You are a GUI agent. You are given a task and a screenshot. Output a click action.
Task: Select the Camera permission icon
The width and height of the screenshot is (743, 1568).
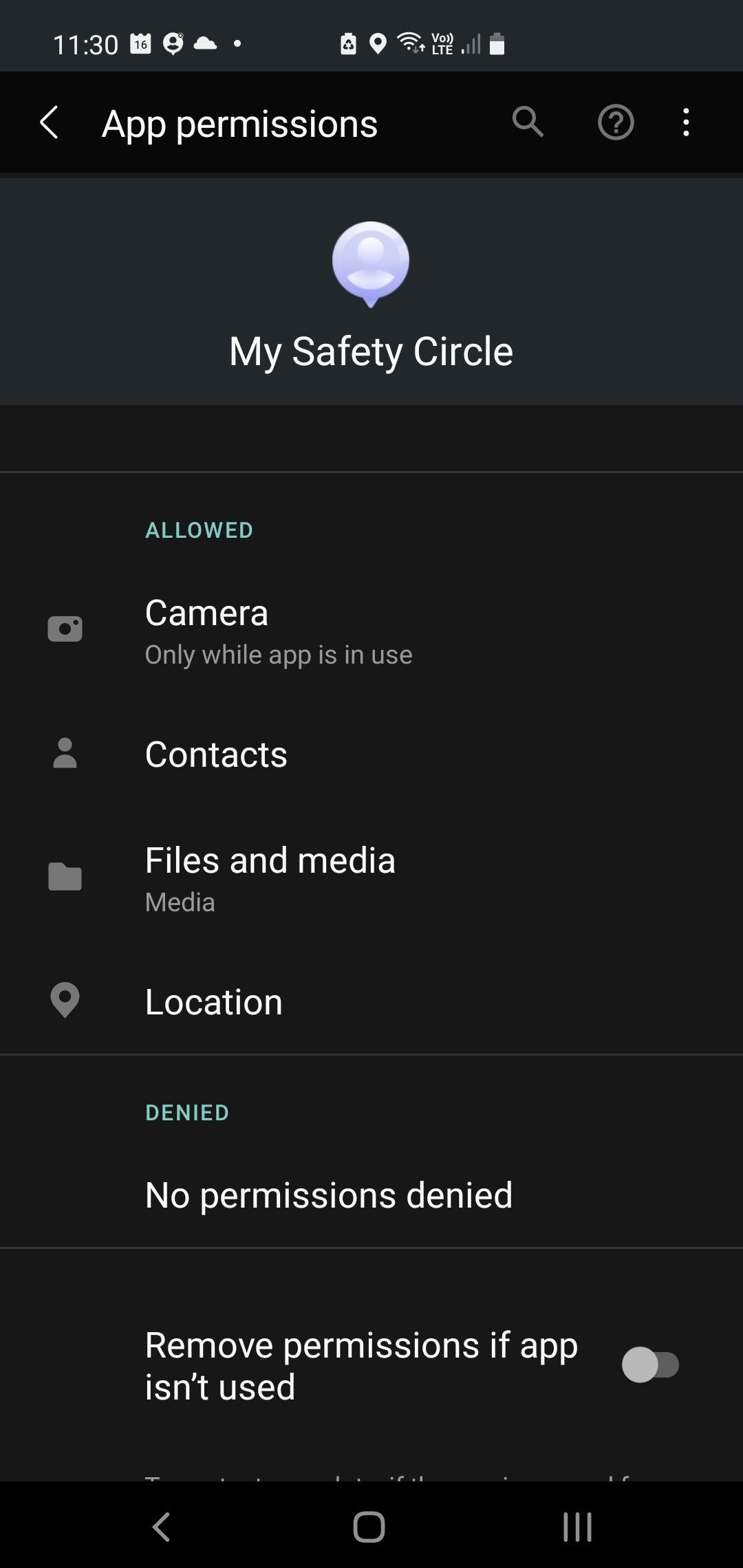pos(65,628)
